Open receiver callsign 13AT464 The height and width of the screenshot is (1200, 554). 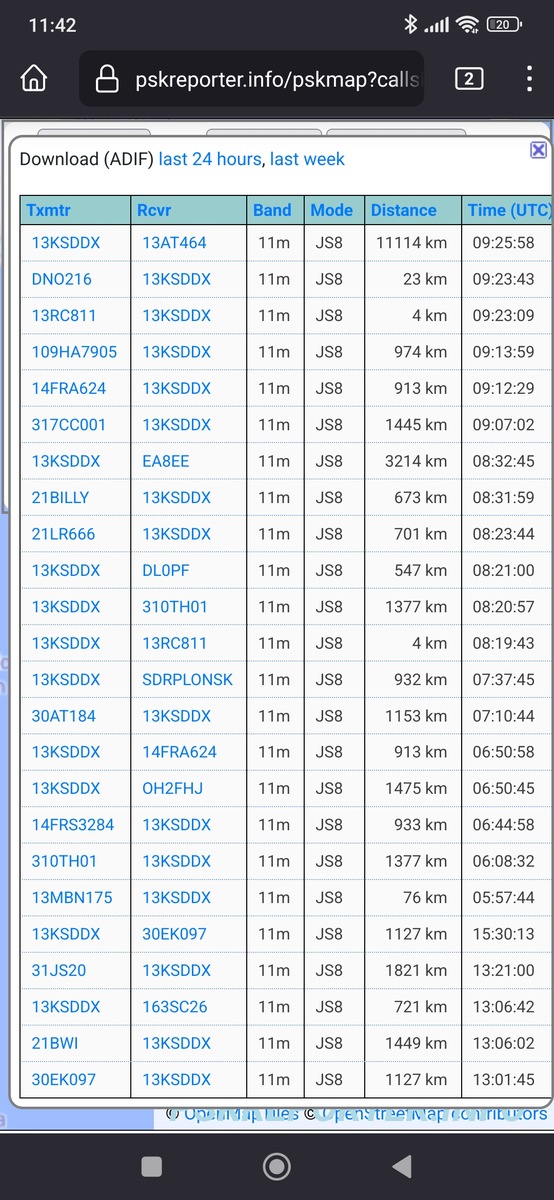[x=174, y=243]
